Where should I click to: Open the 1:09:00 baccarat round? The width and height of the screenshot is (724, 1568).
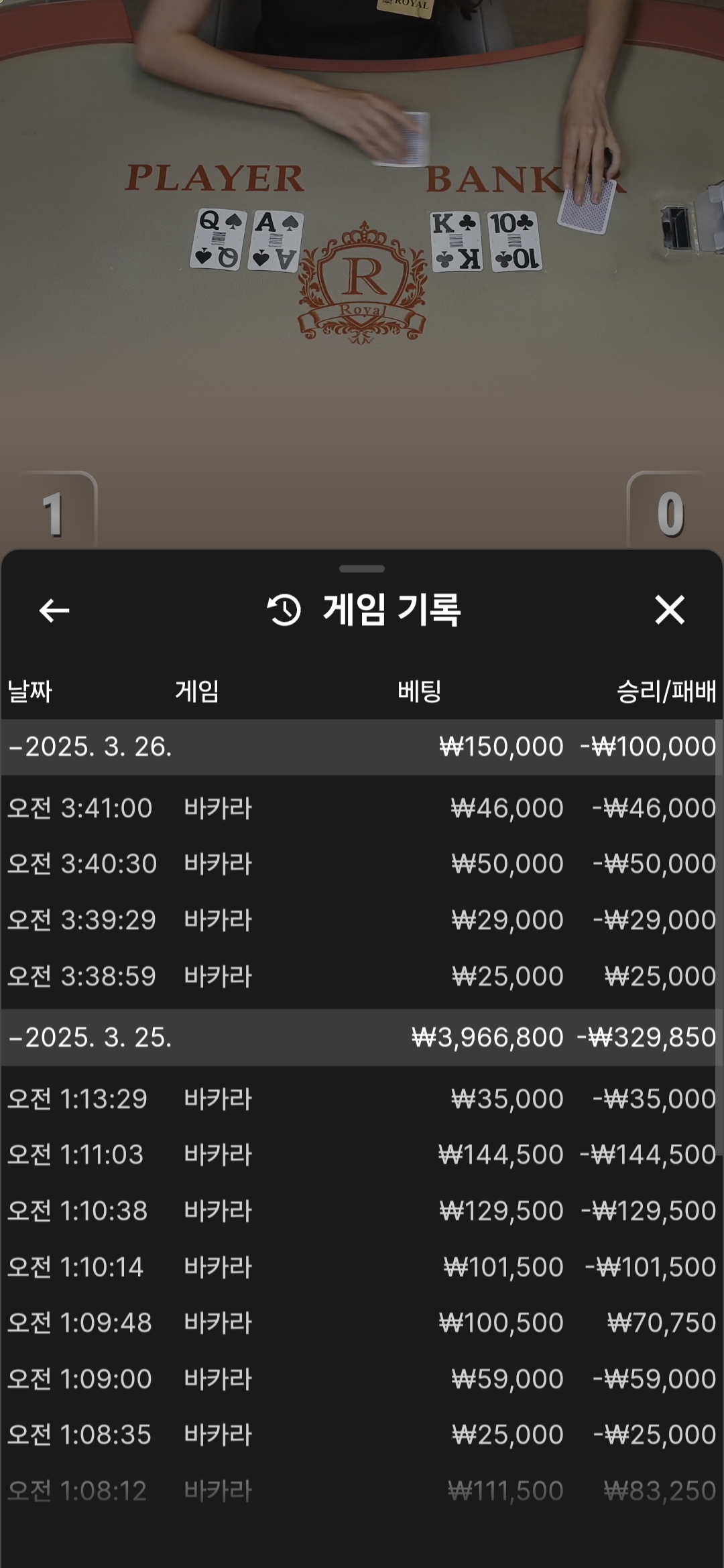362,1379
